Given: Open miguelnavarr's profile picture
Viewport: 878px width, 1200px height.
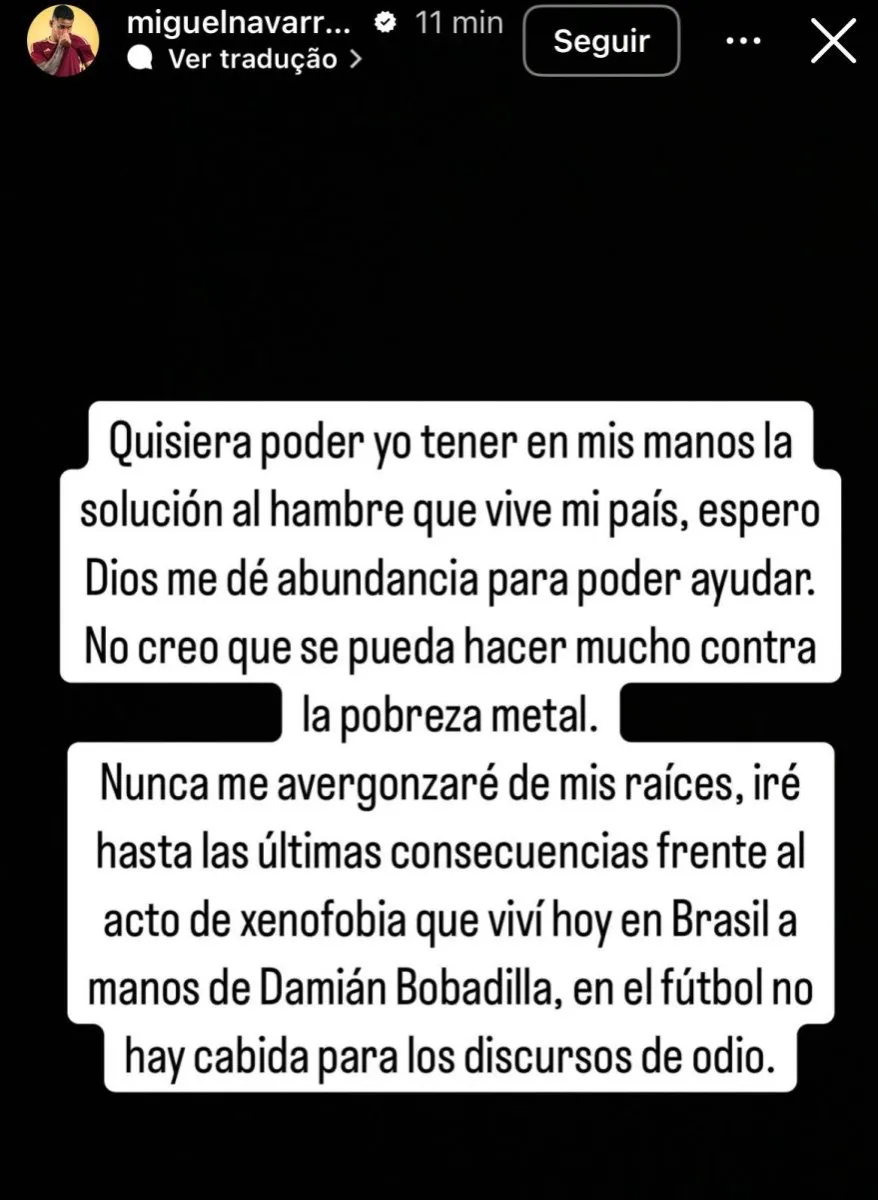Looking at the screenshot, I should (62, 42).
